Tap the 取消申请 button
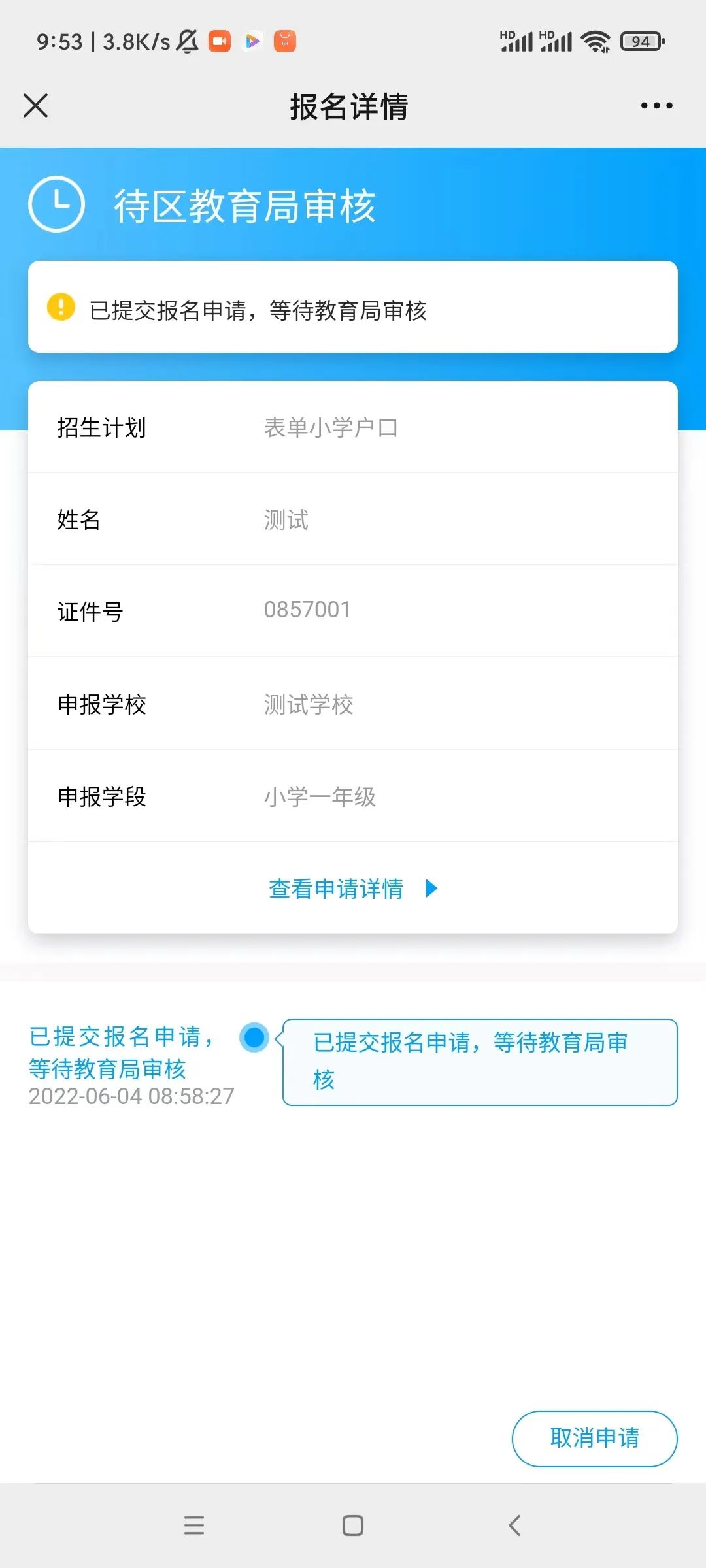Image resolution: width=706 pixels, height=1568 pixels. click(x=594, y=1438)
